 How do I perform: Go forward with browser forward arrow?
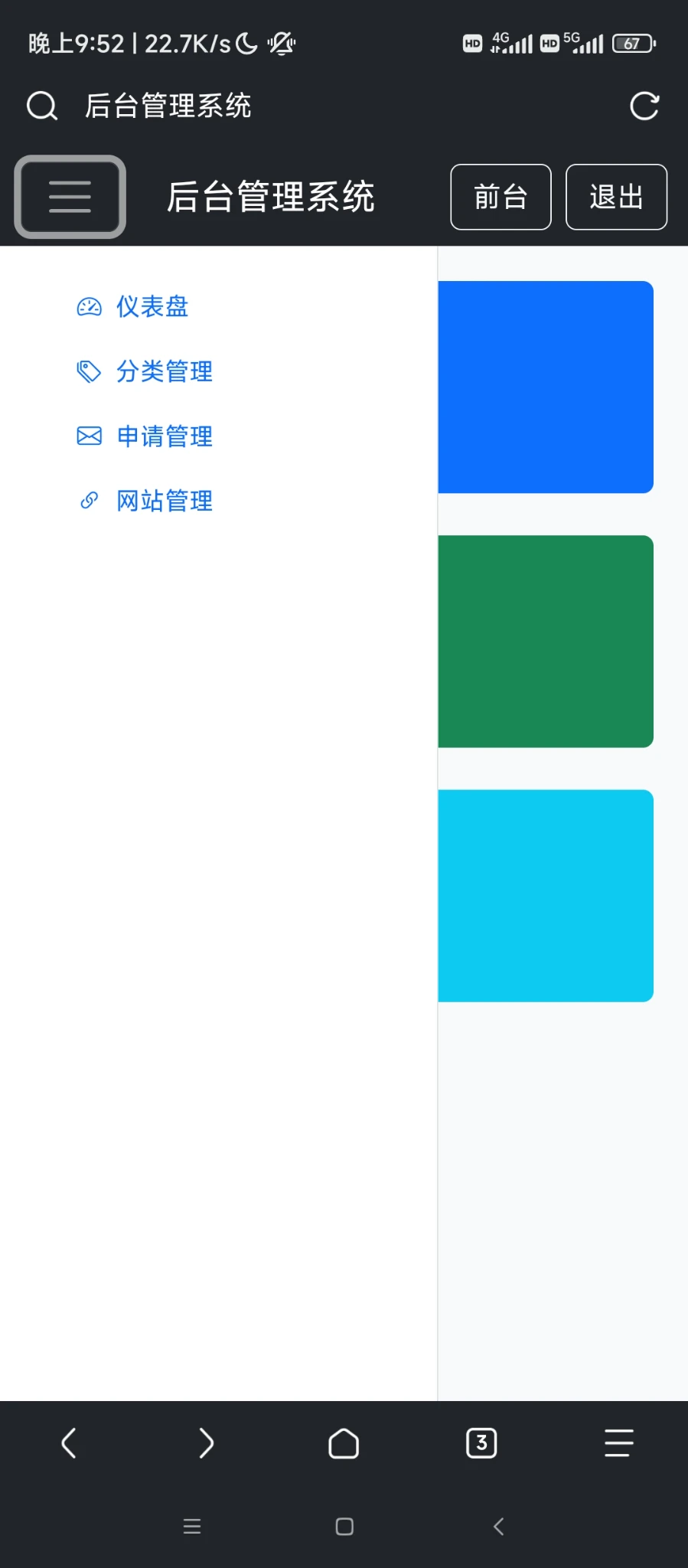(x=206, y=1443)
